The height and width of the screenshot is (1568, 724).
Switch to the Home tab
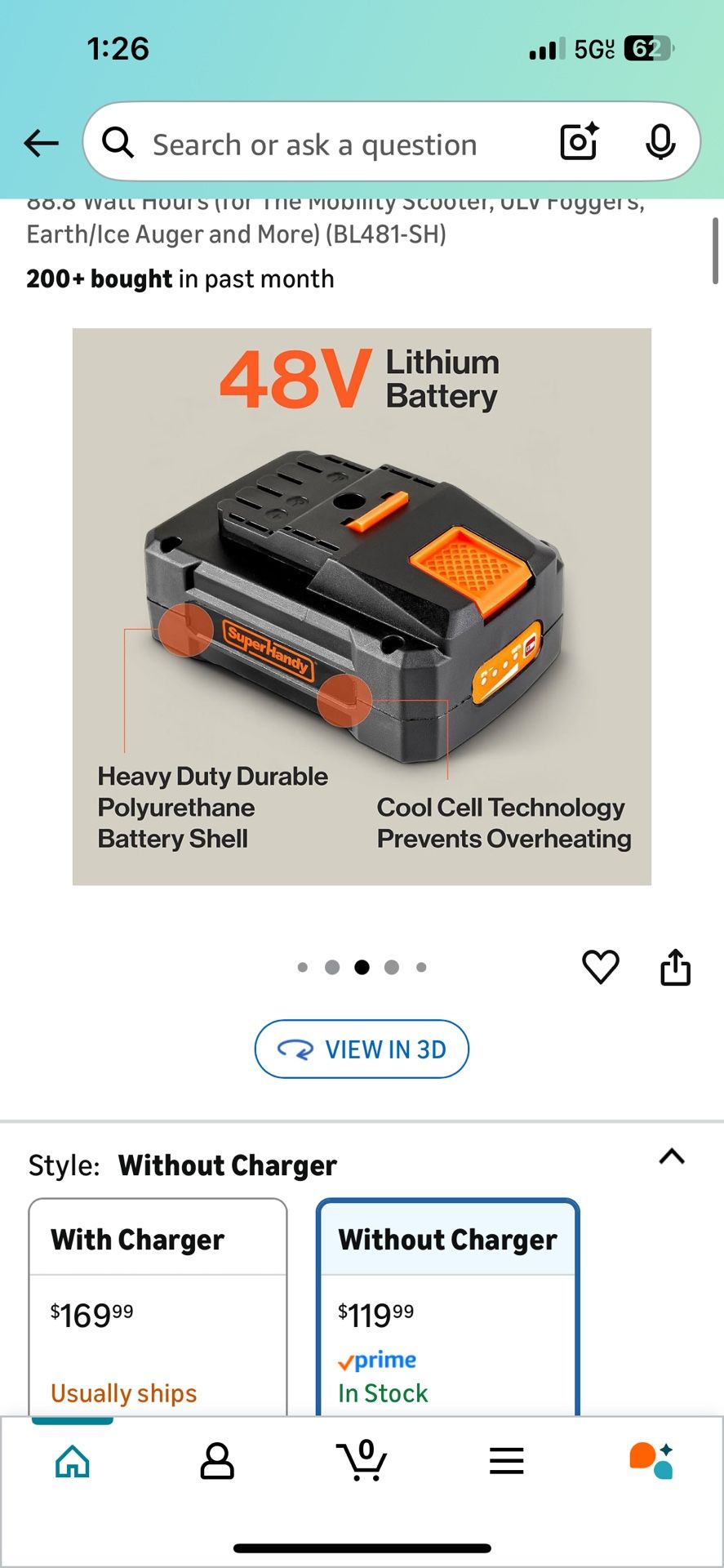(73, 1461)
